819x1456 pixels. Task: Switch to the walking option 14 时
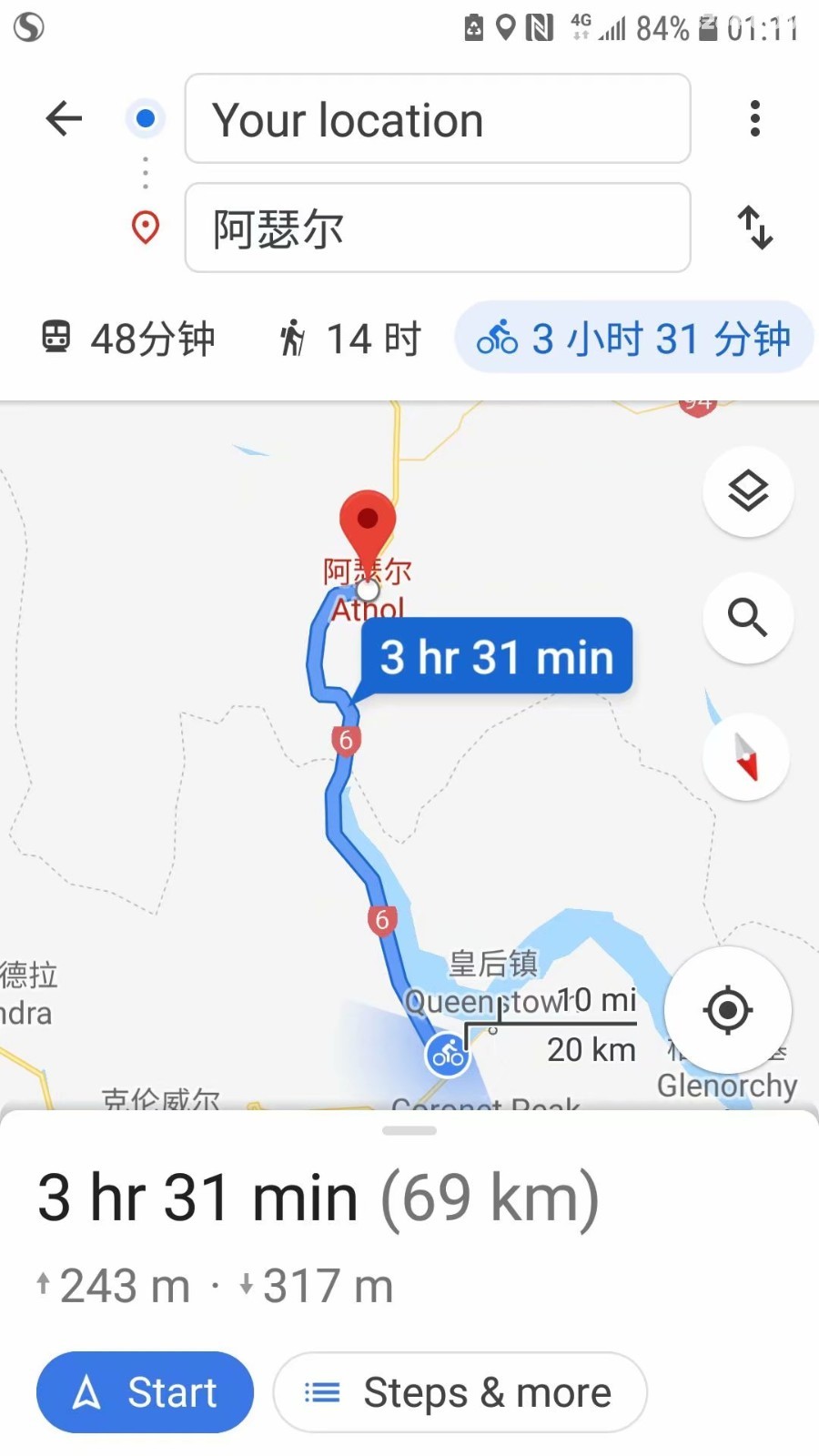[350, 339]
